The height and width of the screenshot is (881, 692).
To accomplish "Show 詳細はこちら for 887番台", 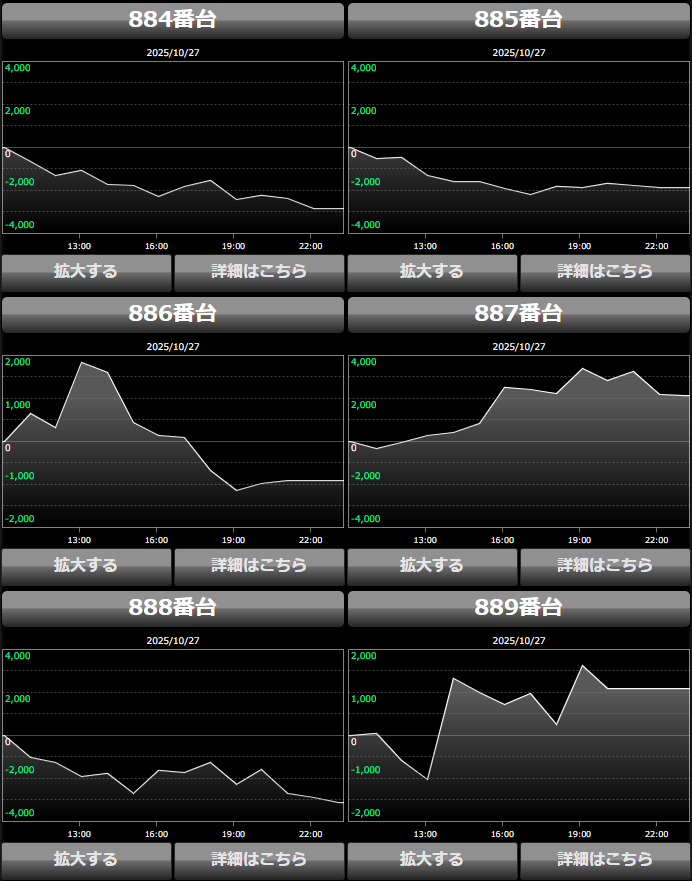I will [605, 566].
